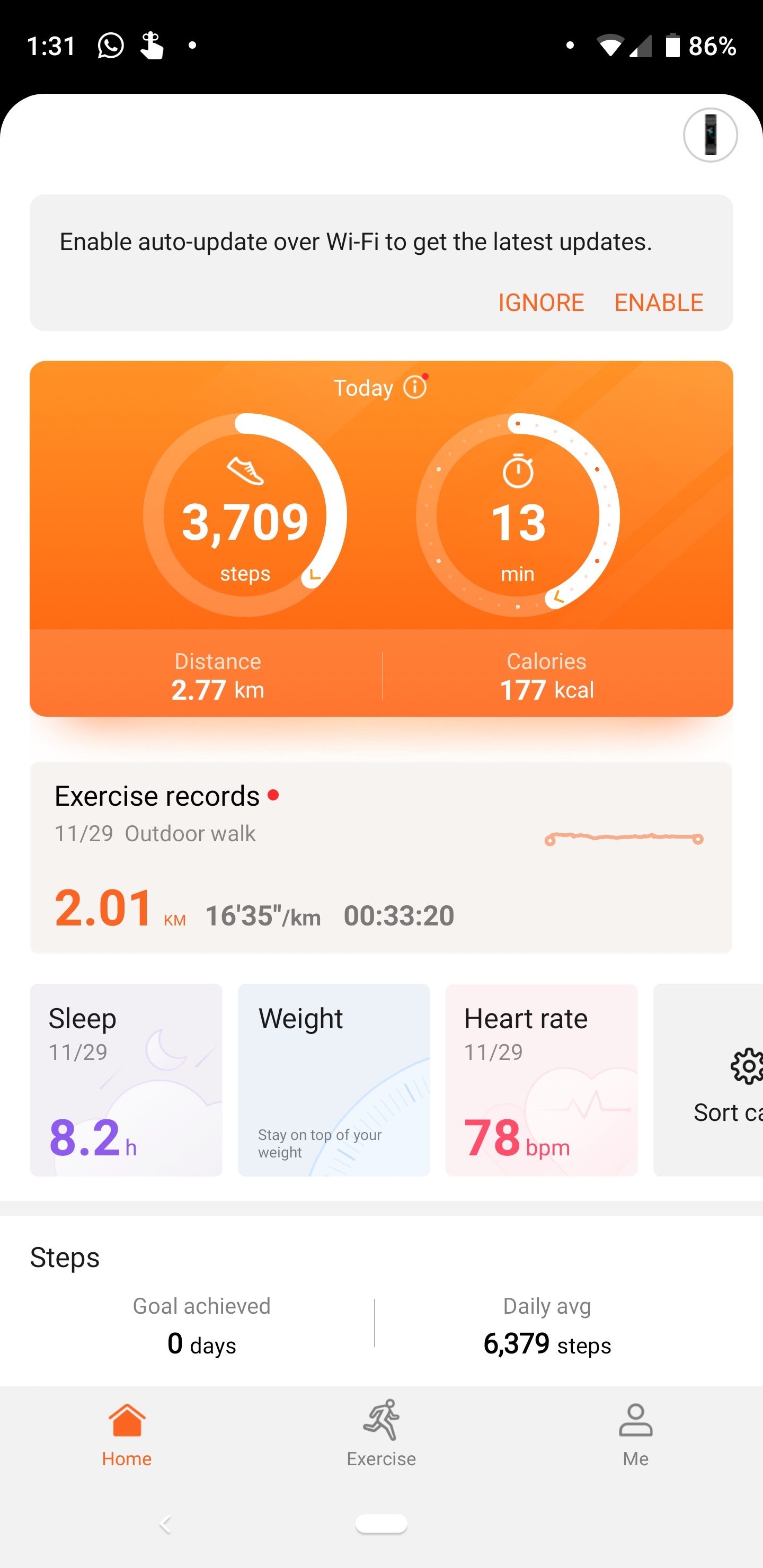Switch to the Home tab
The width and height of the screenshot is (763, 1568).
click(127, 1432)
